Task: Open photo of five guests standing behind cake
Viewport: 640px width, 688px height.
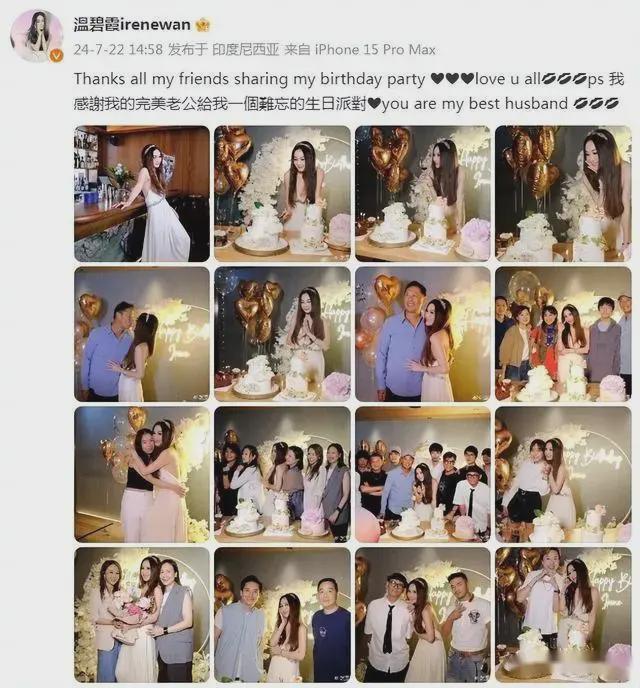Action: tap(563, 334)
